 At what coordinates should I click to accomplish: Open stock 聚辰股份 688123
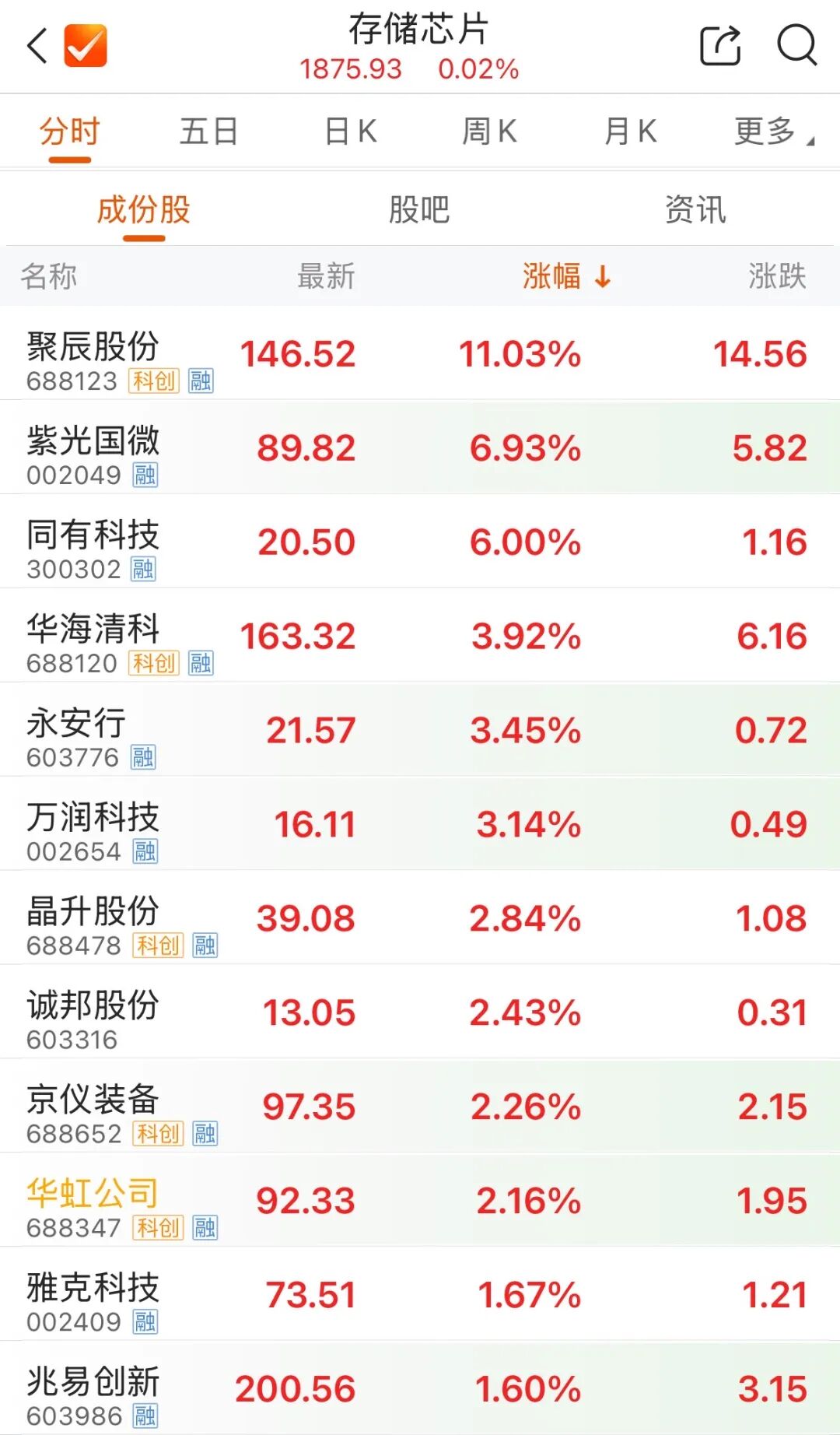coord(420,353)
